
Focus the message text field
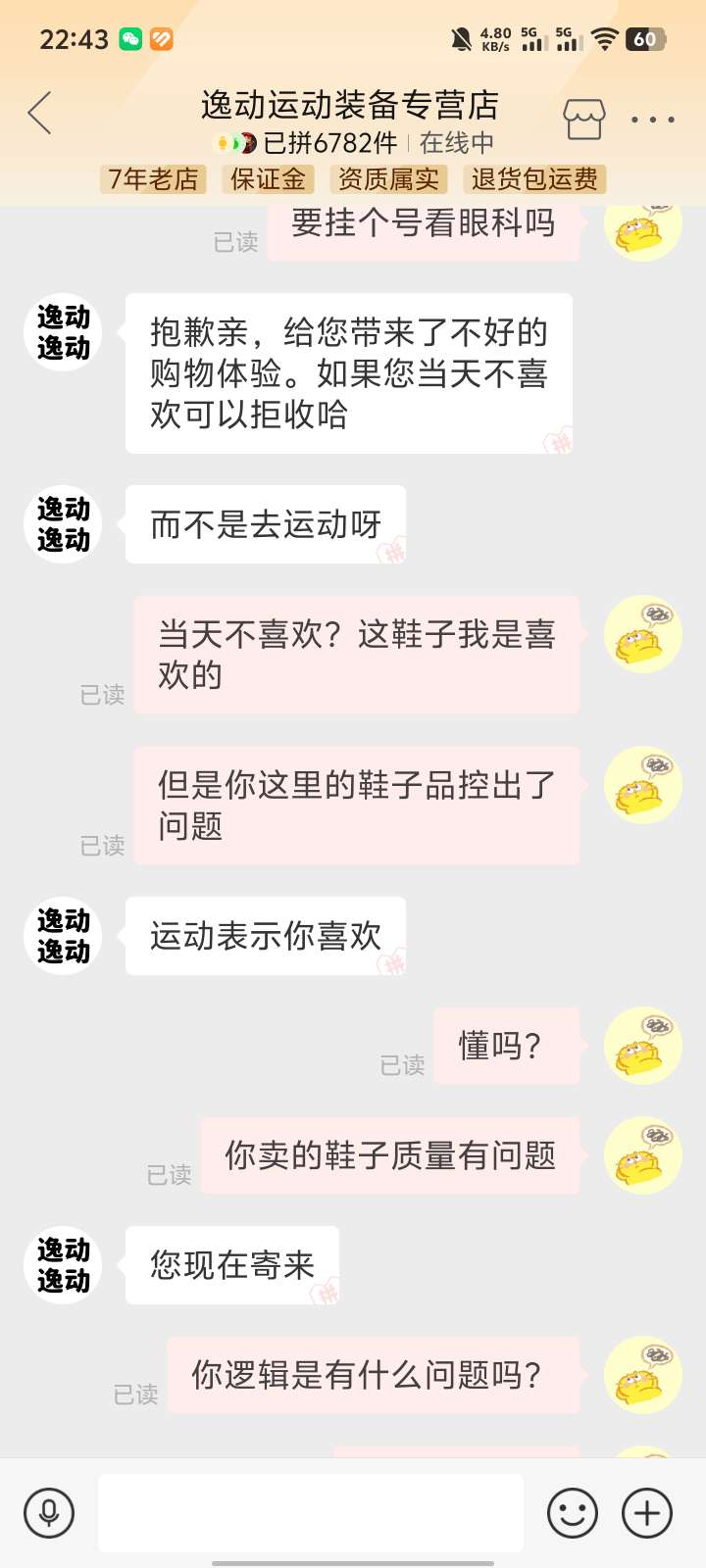click(x=310, y=1512)
